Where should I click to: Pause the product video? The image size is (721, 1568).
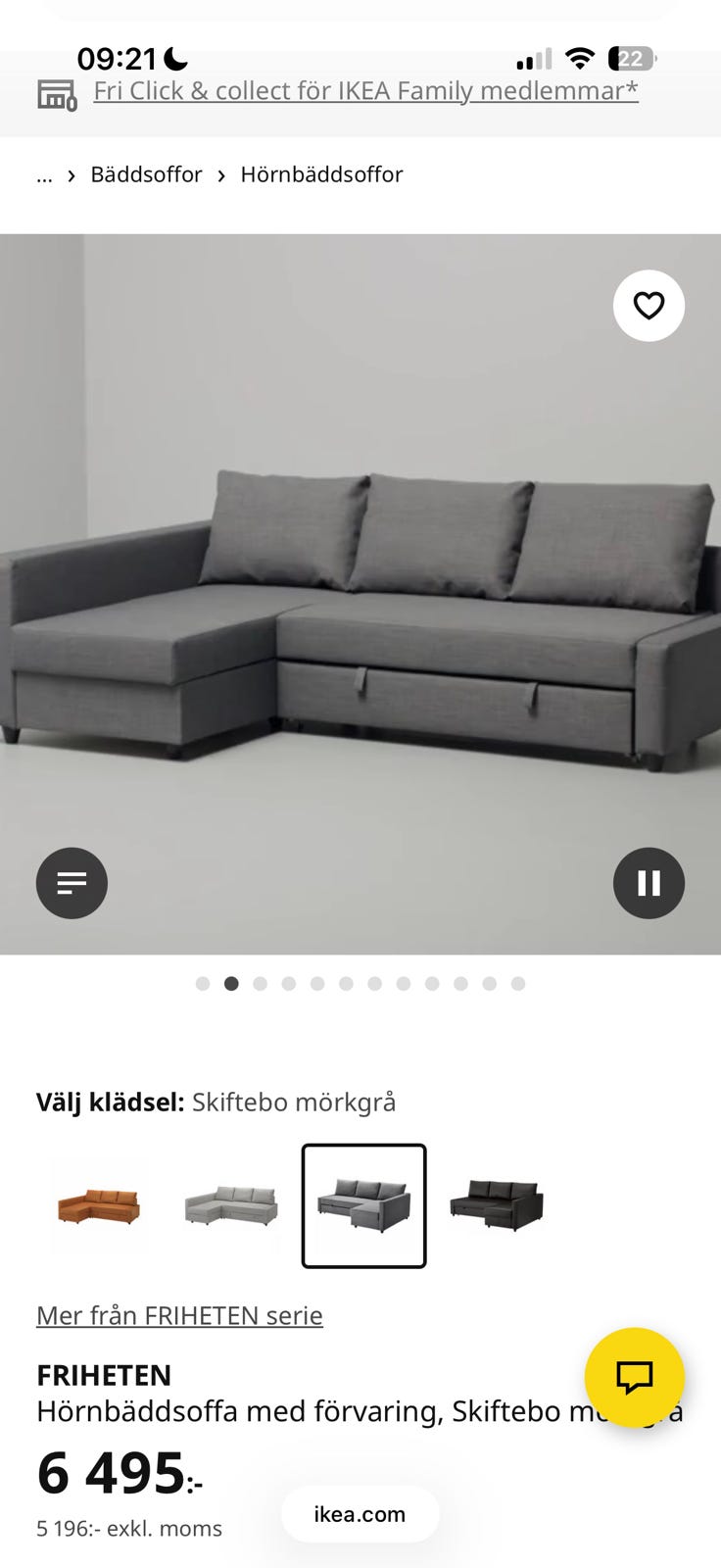coord(649,883)
